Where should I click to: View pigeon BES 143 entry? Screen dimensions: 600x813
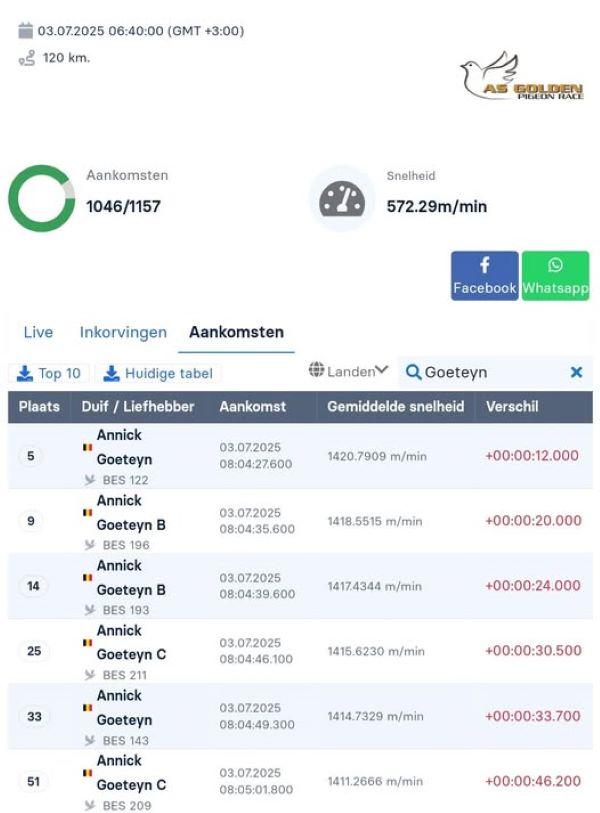(x=300, y=717)
